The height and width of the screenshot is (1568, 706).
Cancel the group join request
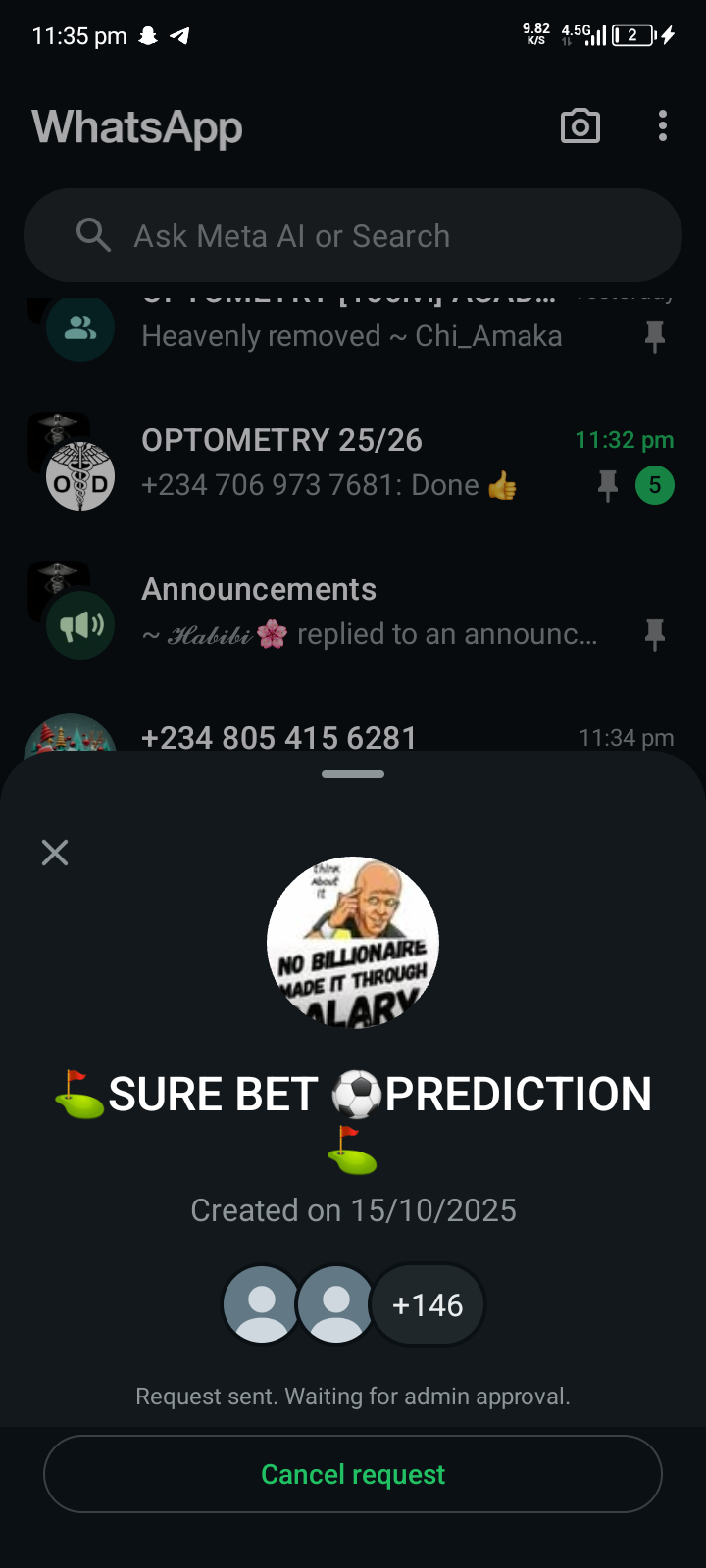353,1474
